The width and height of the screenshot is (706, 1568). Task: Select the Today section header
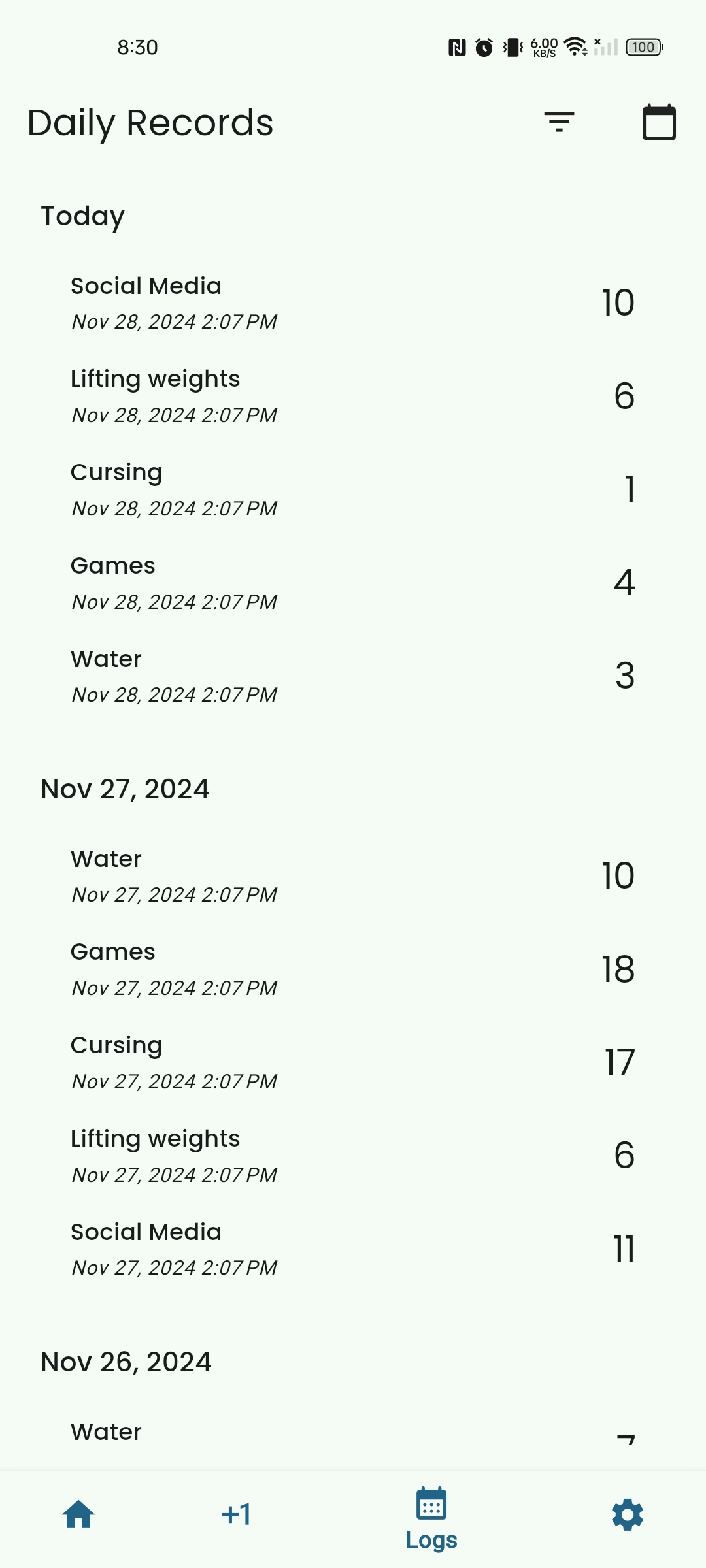click(x=82, y=216)
